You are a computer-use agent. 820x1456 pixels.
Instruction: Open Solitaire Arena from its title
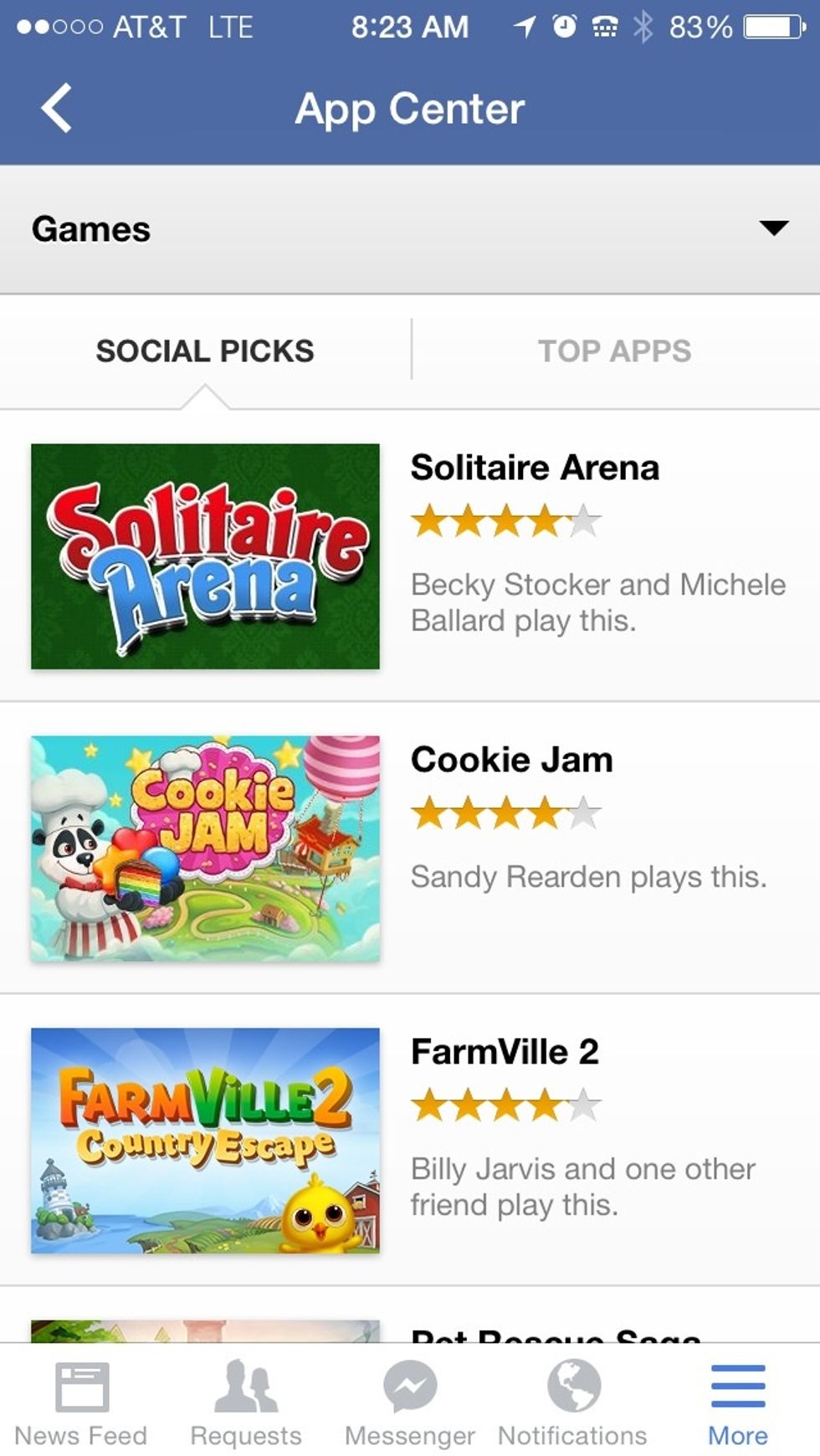535,469
